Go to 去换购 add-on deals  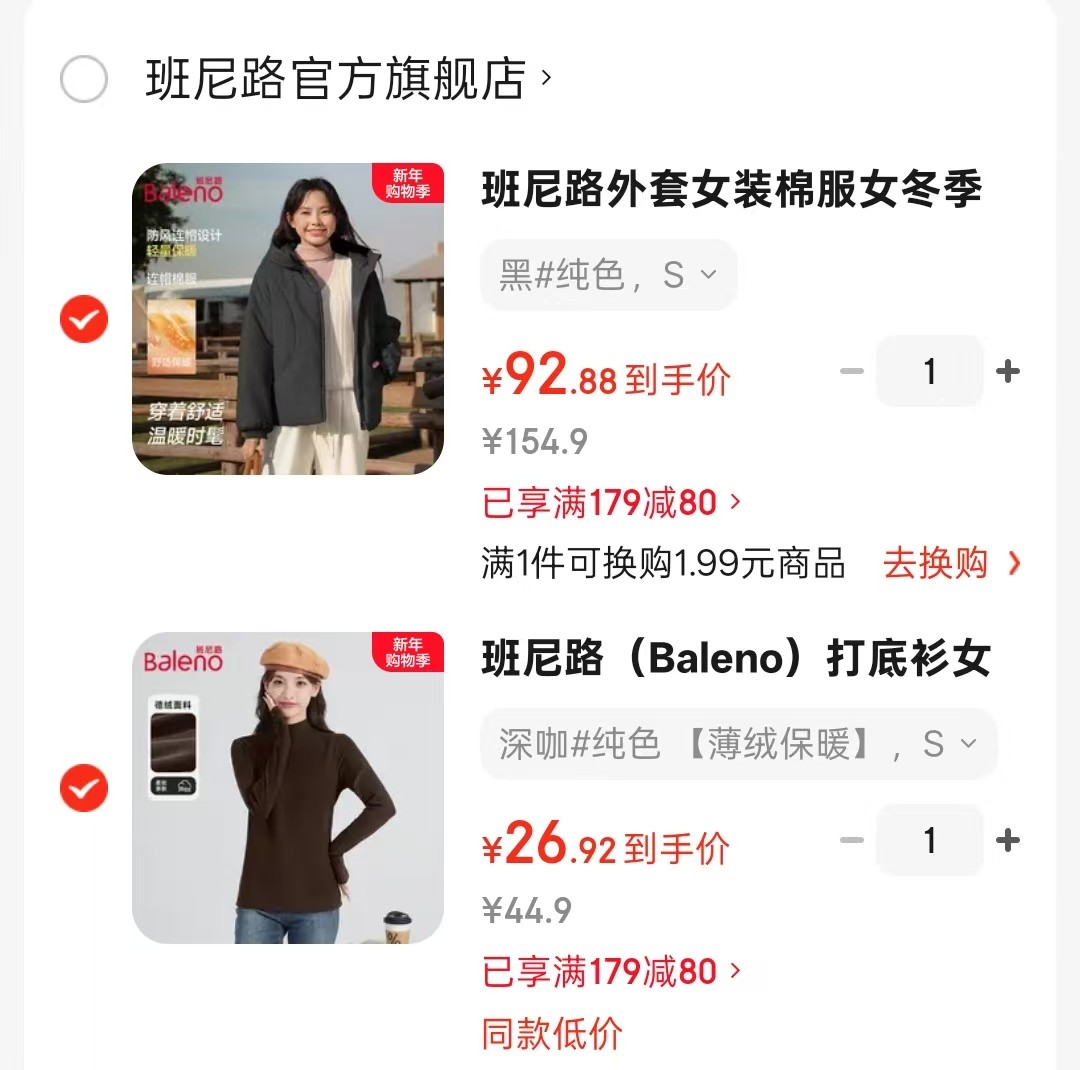(x=950, y=564)
